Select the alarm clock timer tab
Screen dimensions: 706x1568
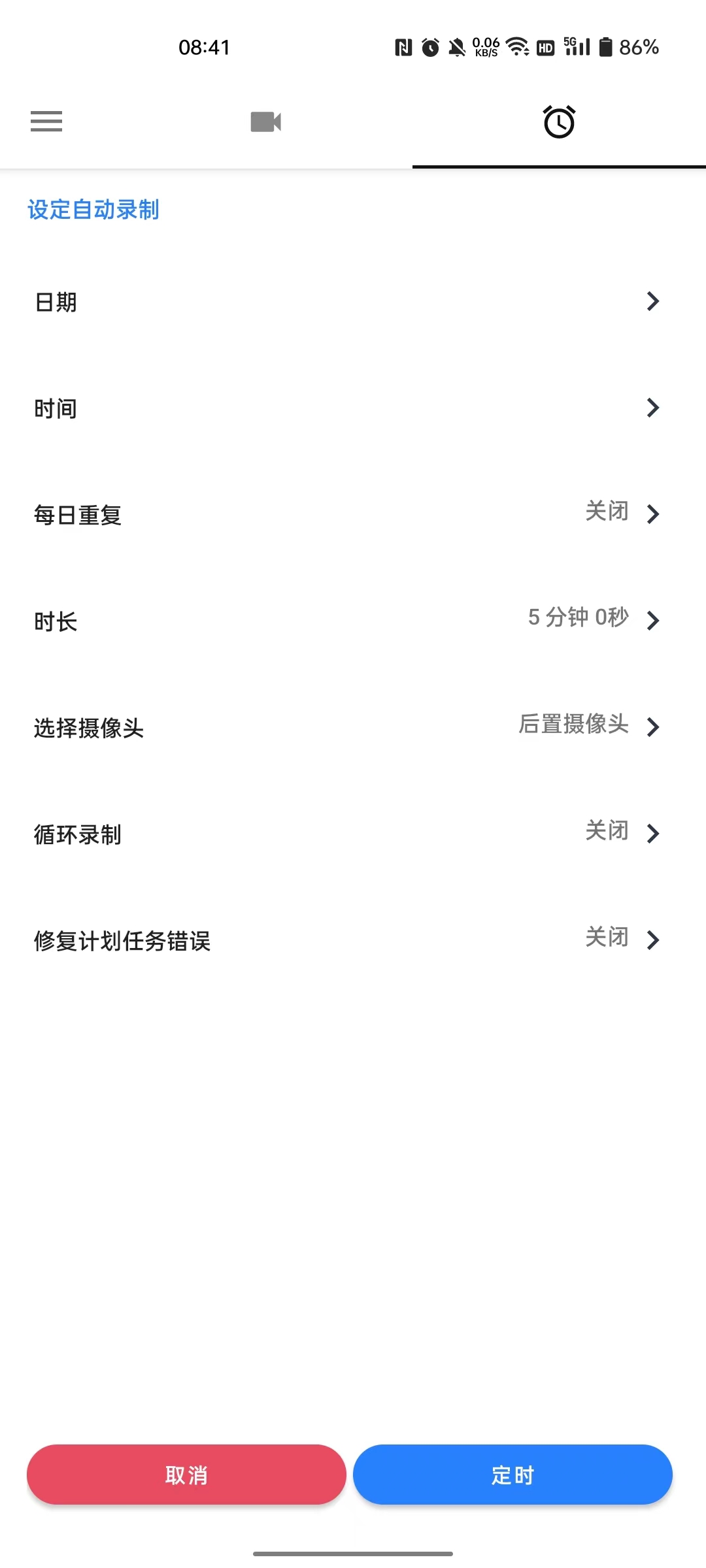[x=560, y=122]
